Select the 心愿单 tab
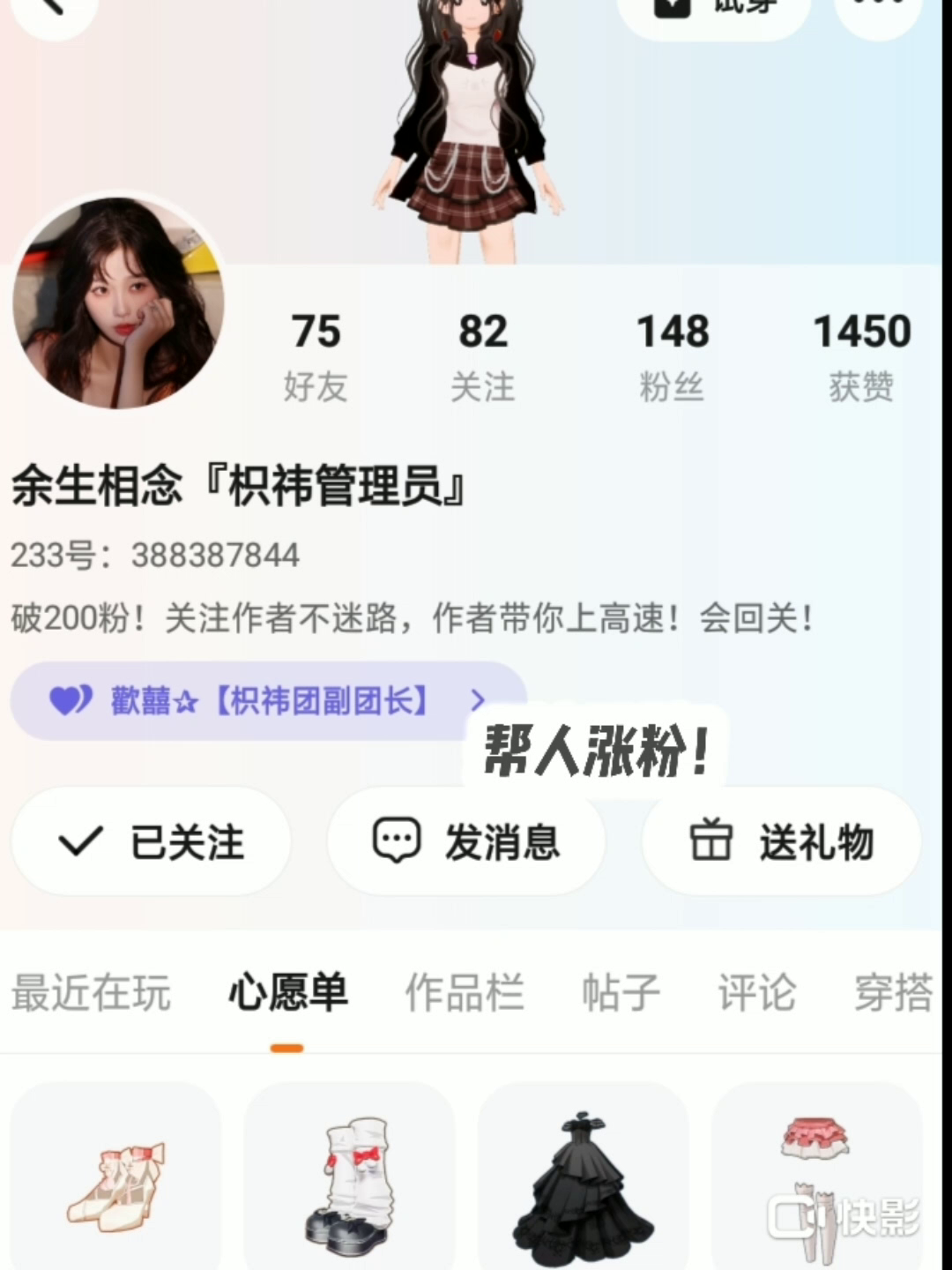The width and height of the screenshot is (952, 1270). 287,993
